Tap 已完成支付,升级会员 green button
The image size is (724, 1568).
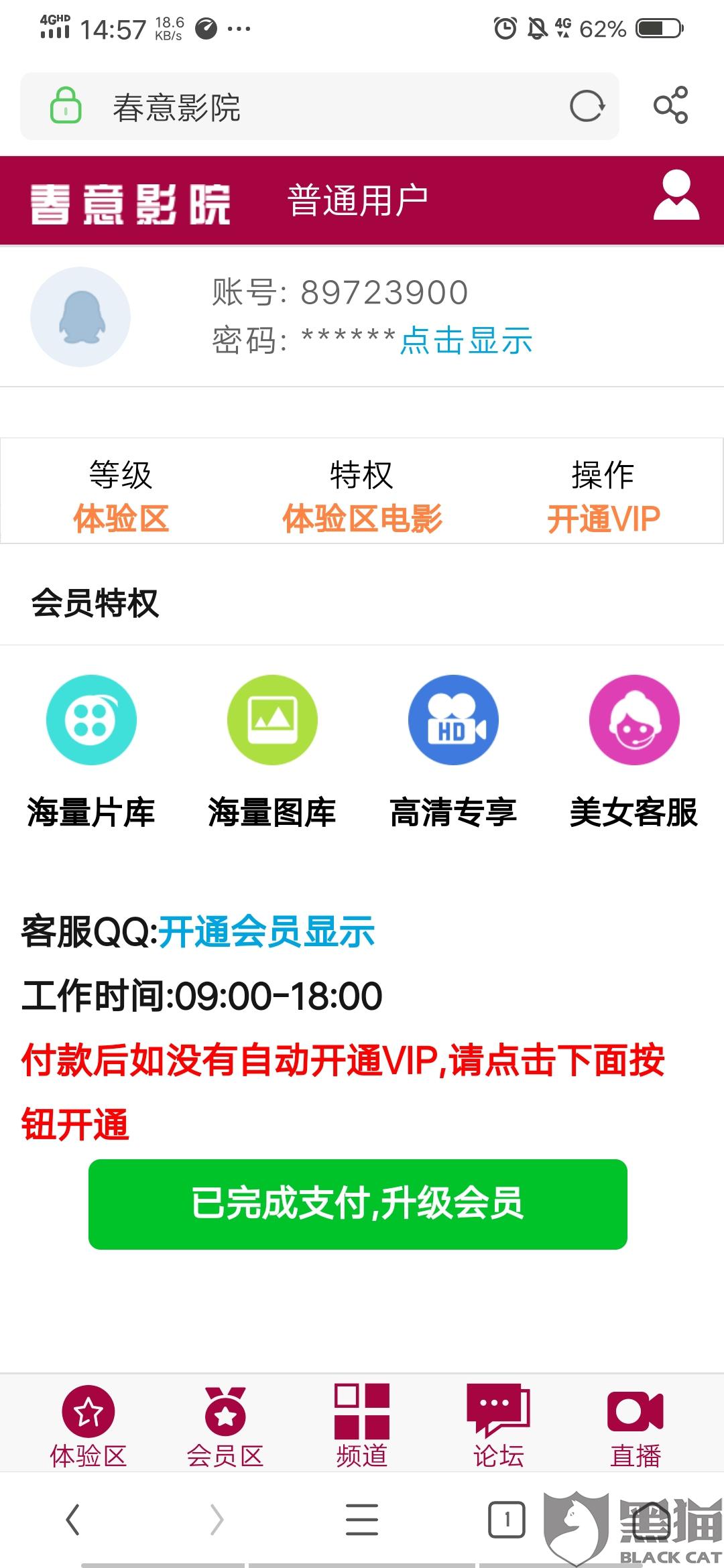click(358, 1204)
